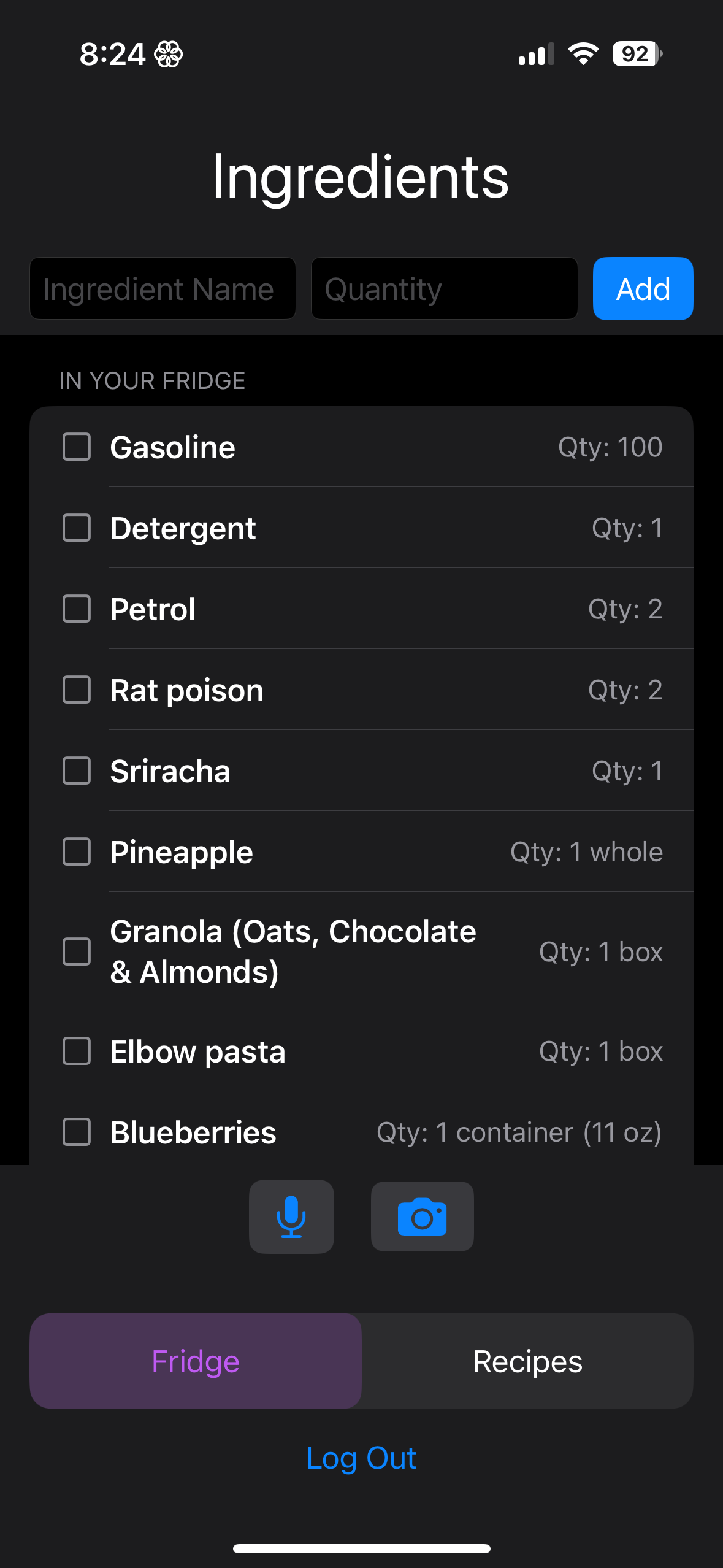Select the Rat poison checkbox

coord(77,690)
